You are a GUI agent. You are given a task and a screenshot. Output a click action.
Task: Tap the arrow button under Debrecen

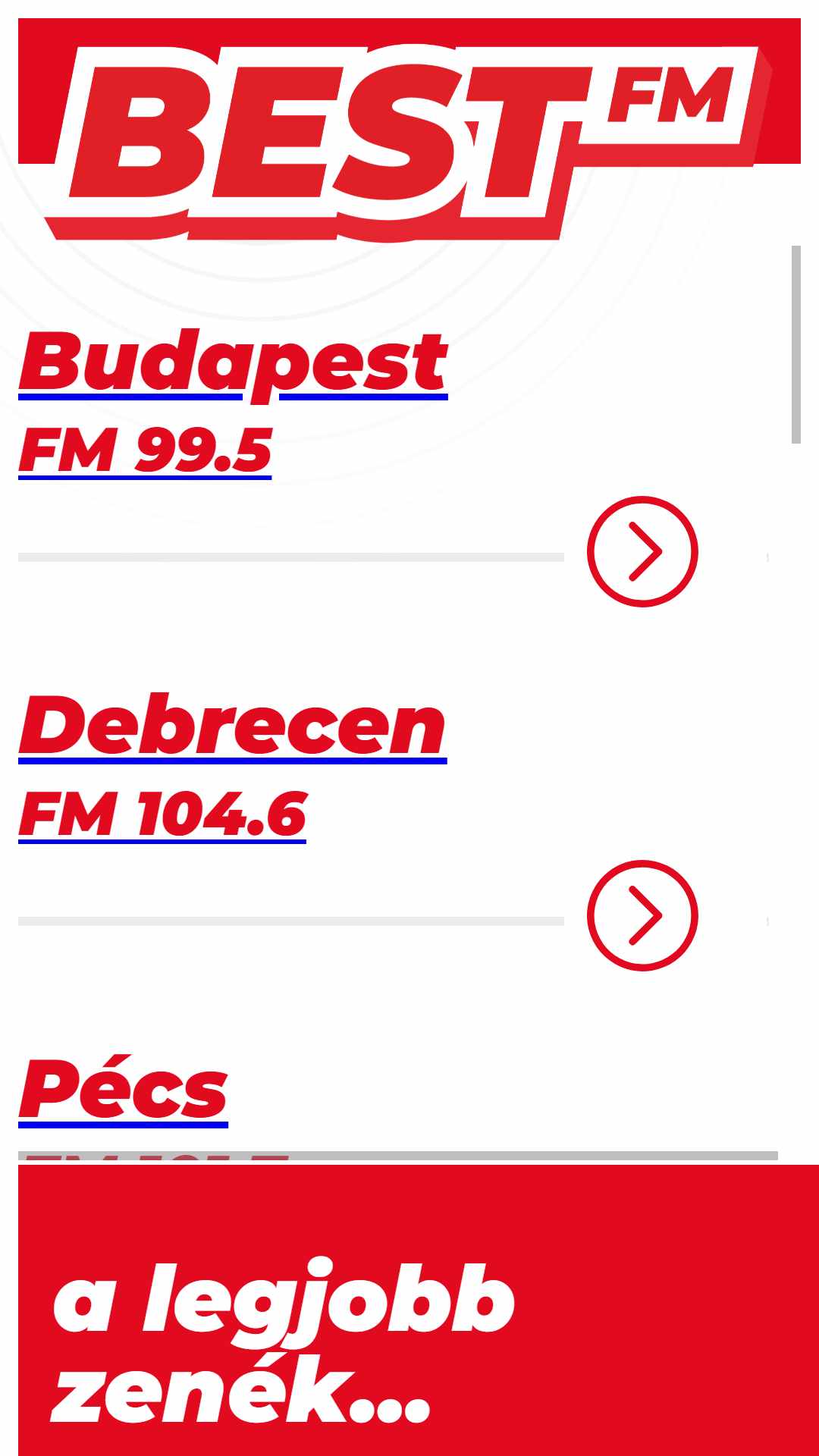pyautogui.click(x=642, y=915)
